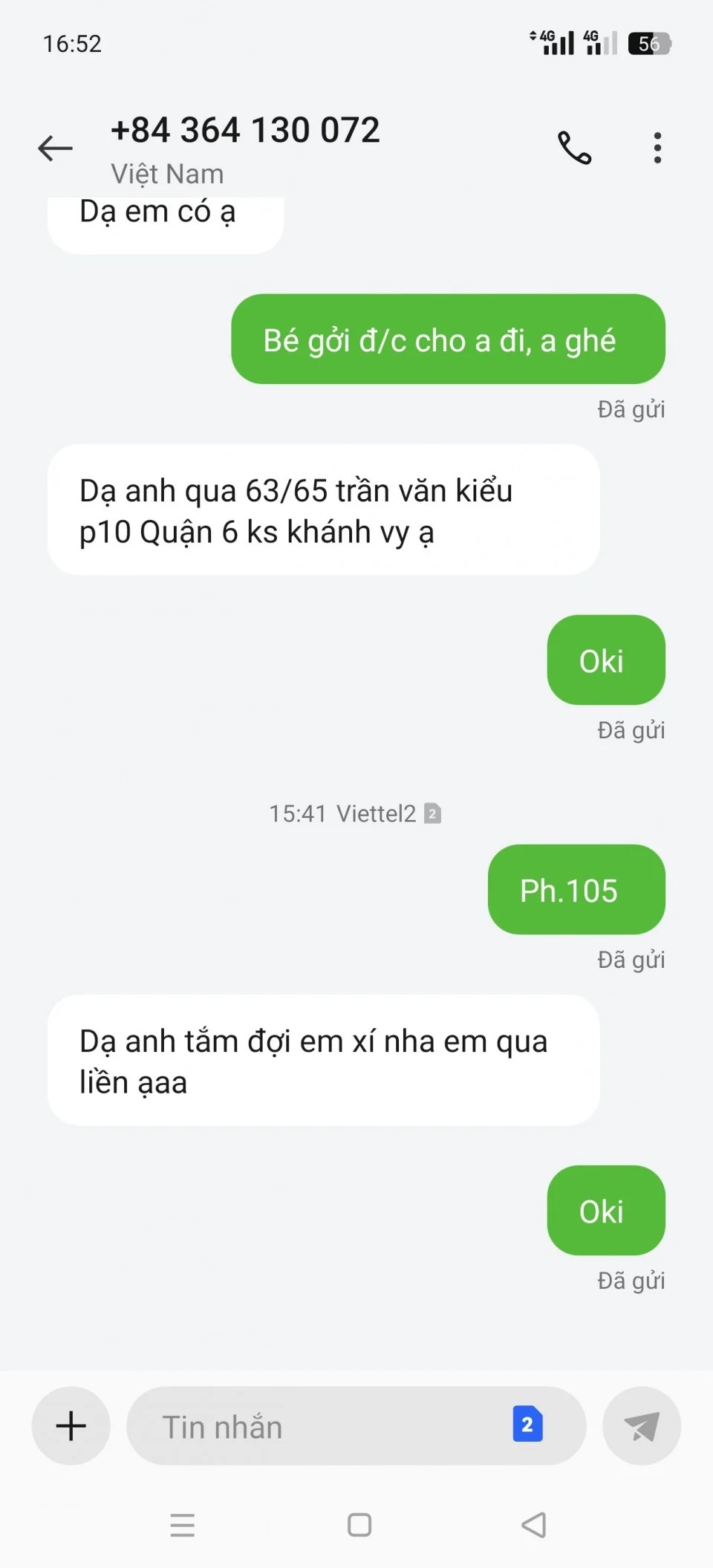This screenshot has height=1568, width=713.
Task: Open recent apps from navigation bar
Action: click(x=183, y=1525)
